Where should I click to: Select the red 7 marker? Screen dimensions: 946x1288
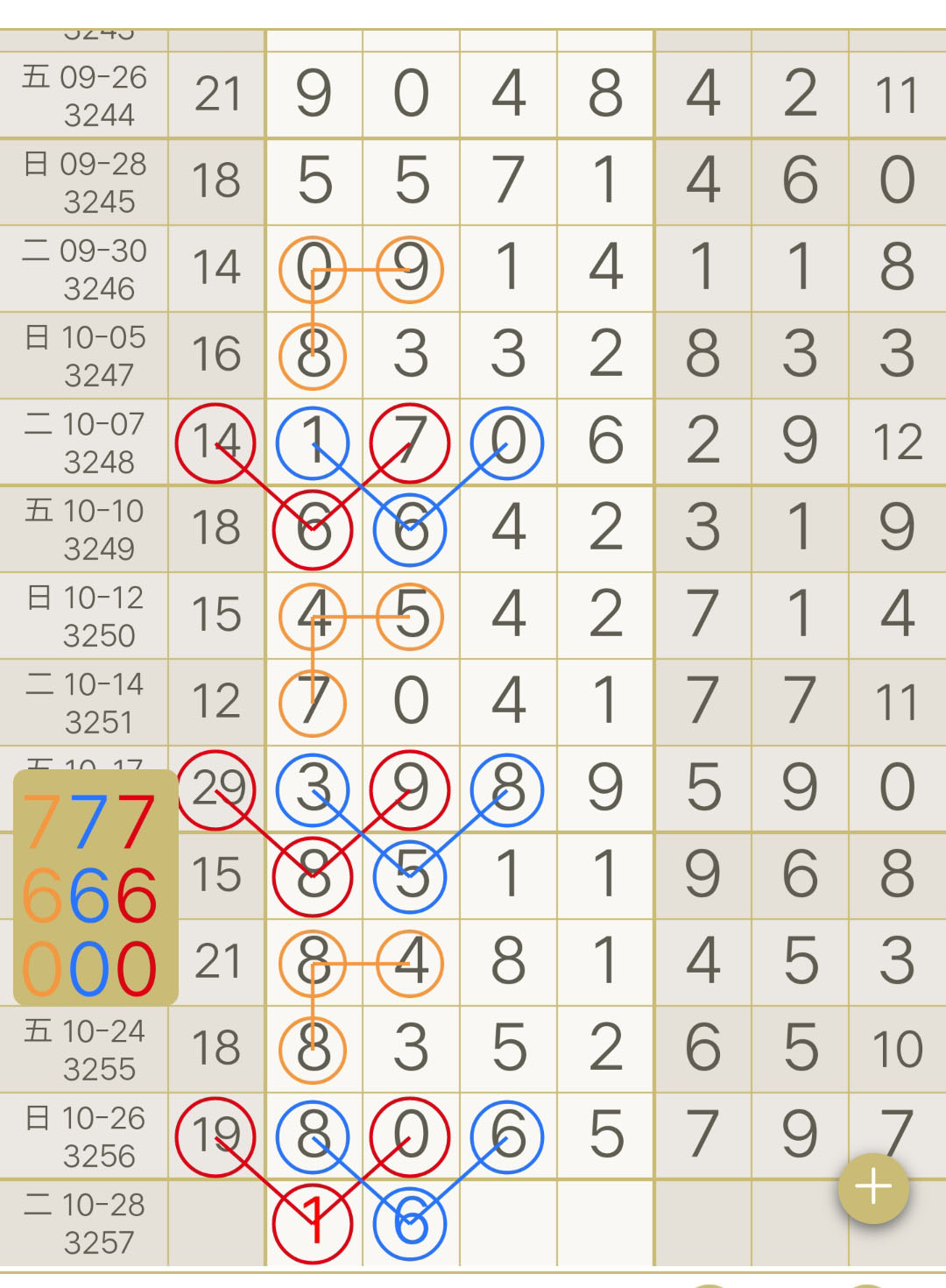136,822
